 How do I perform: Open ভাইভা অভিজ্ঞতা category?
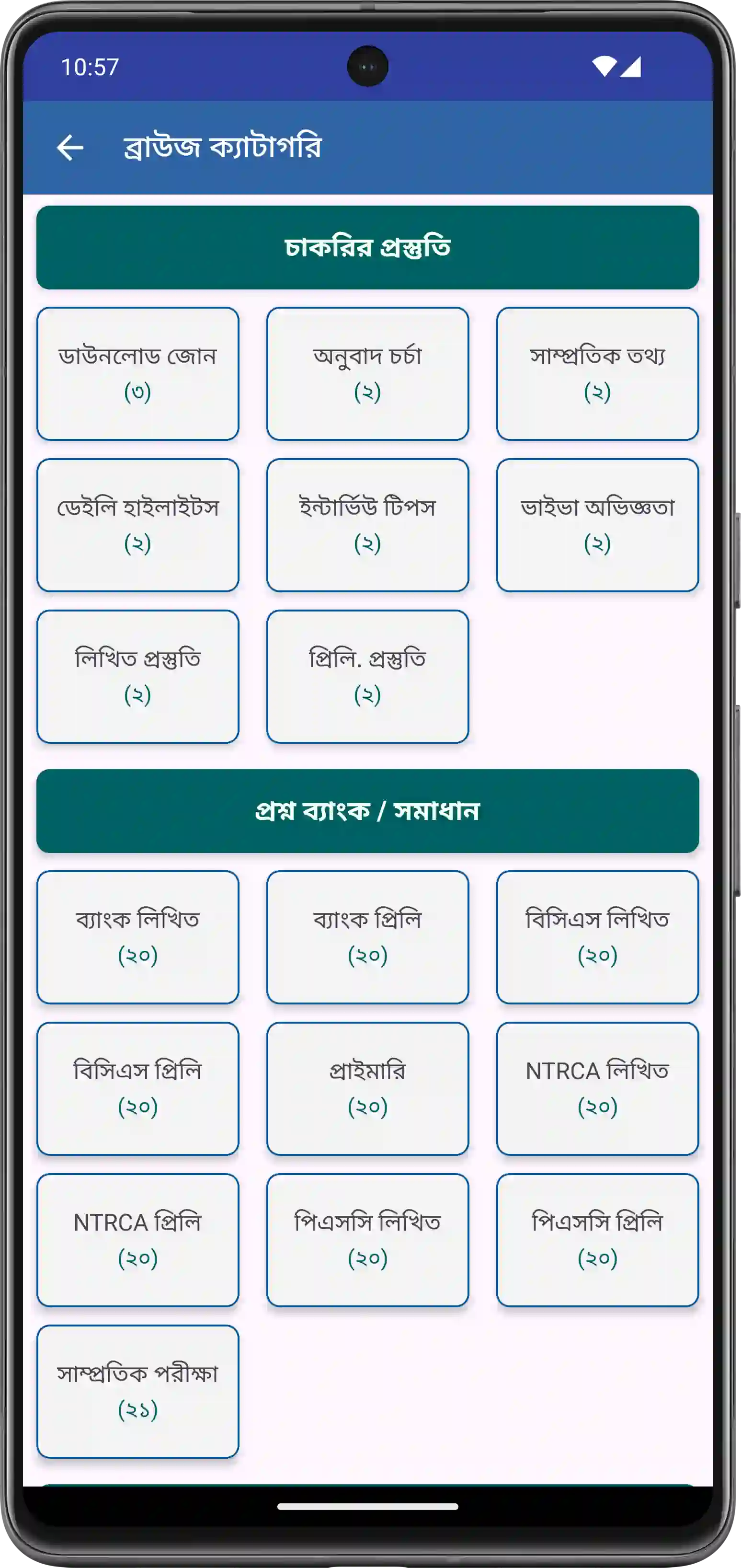(x=597, y=525)
